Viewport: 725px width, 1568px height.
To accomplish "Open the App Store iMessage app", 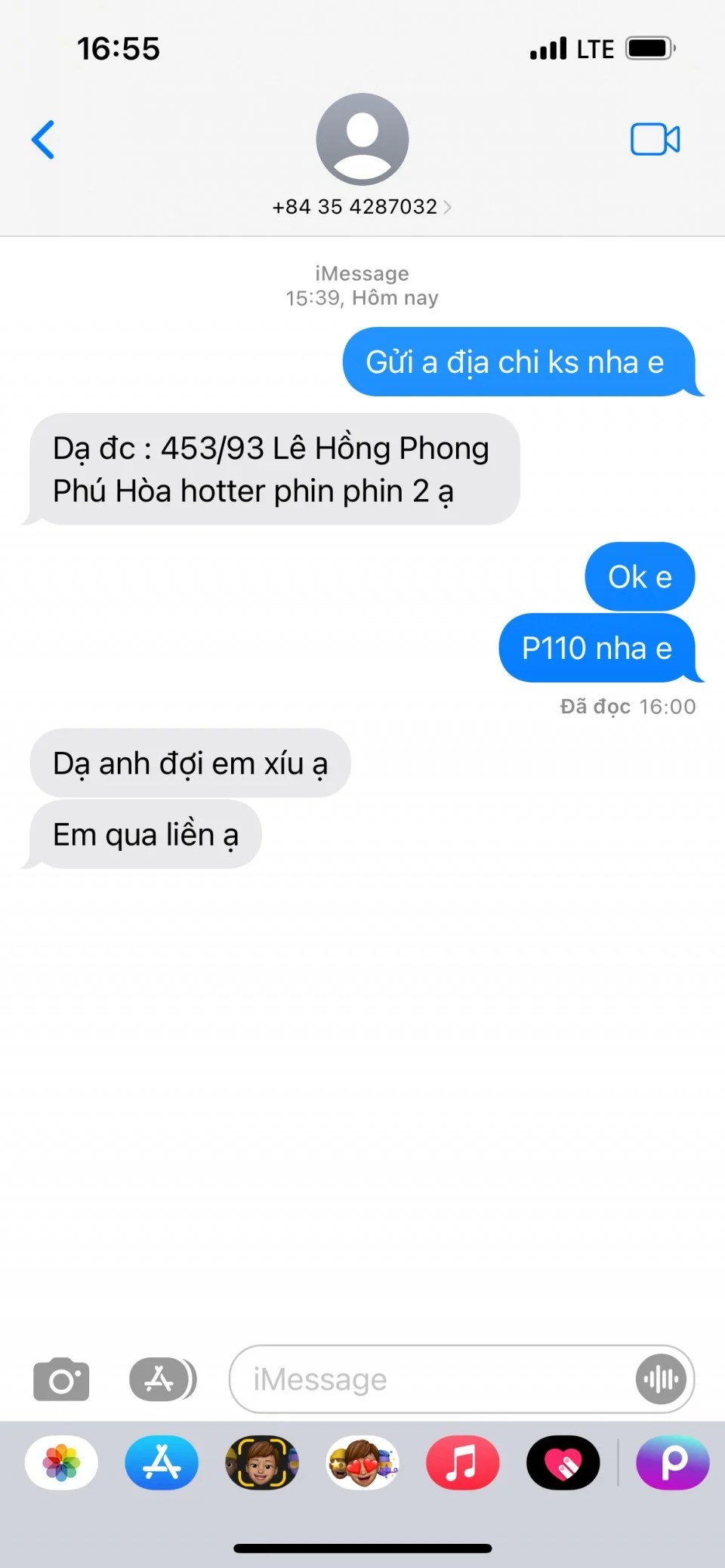I will tap(162, 1462).
